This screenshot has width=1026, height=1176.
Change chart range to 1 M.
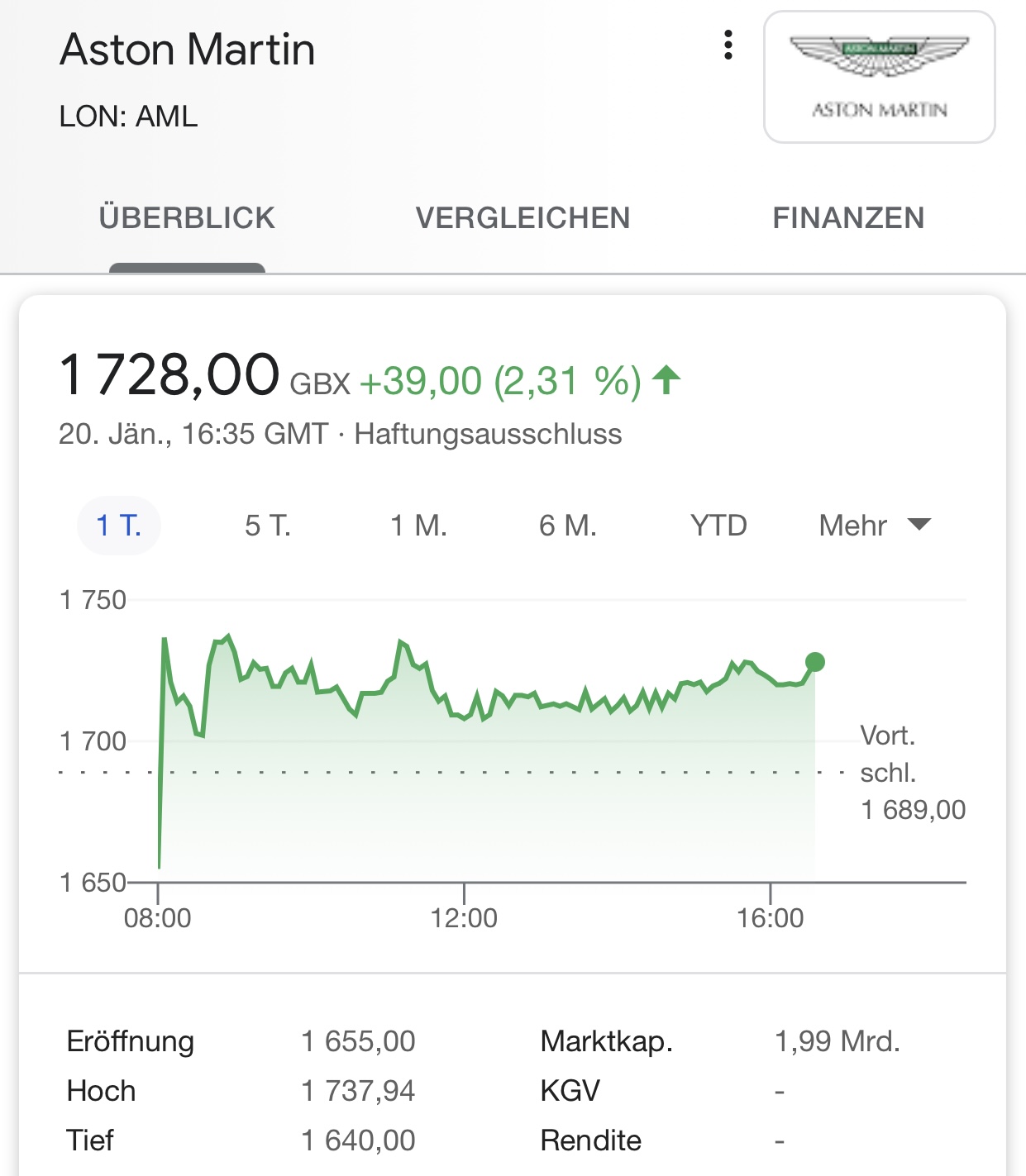[x=418, y=526]
